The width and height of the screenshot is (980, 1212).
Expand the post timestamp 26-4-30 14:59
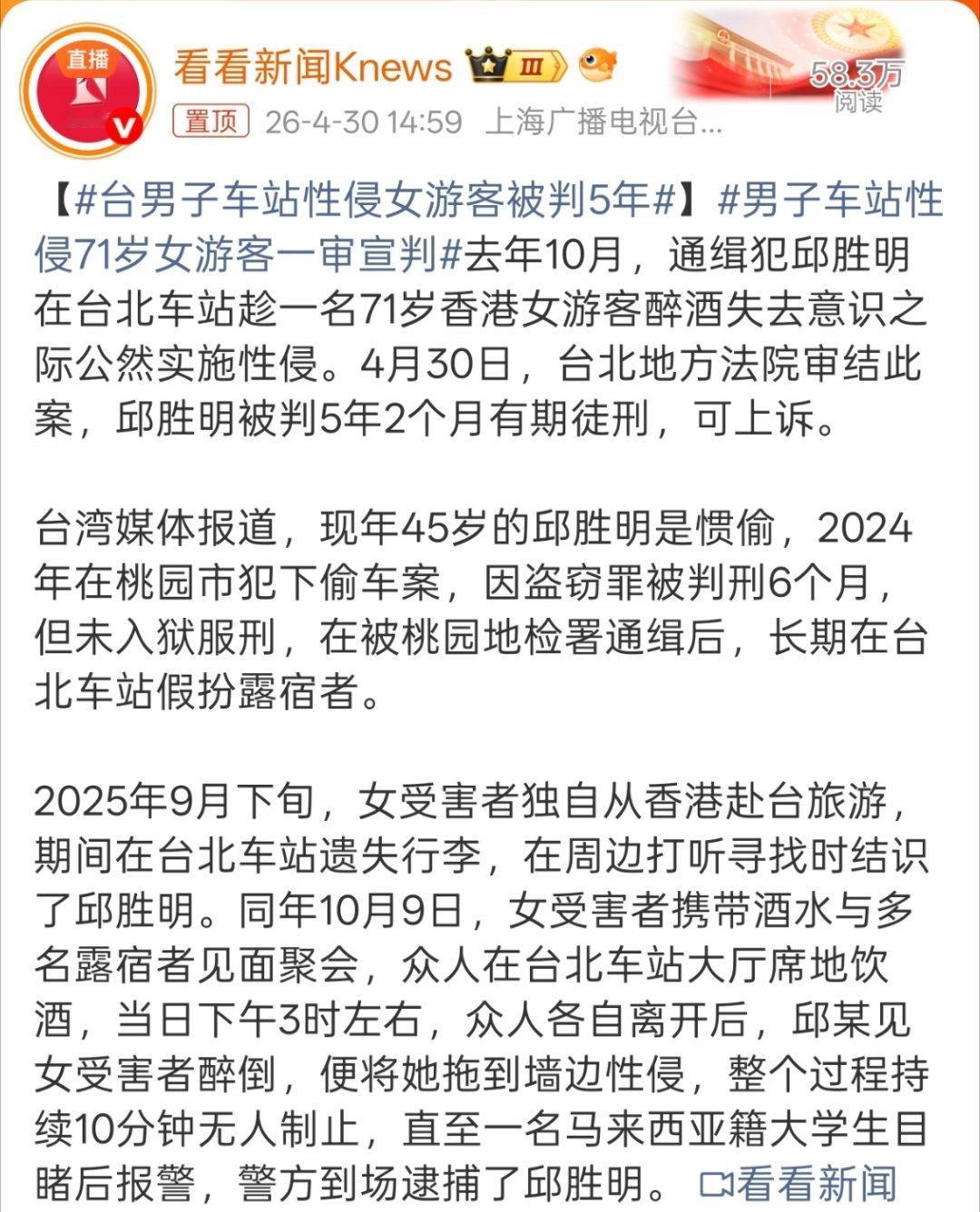(363, 119)
